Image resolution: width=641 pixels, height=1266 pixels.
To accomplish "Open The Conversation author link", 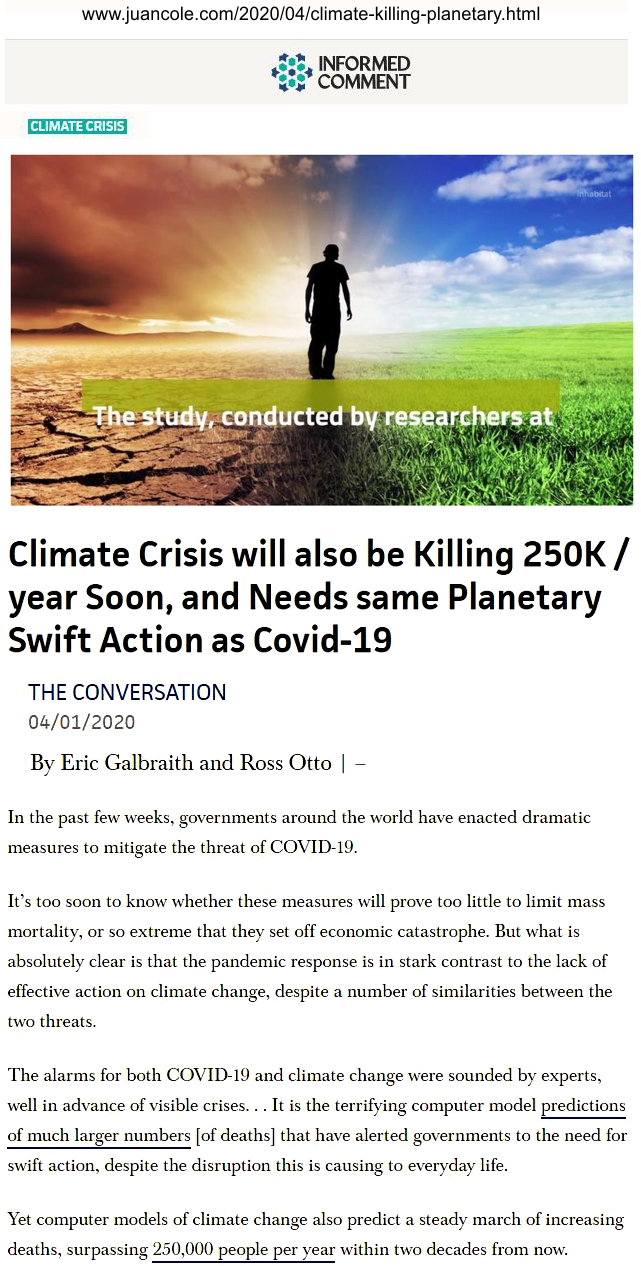I will (127, 692).
